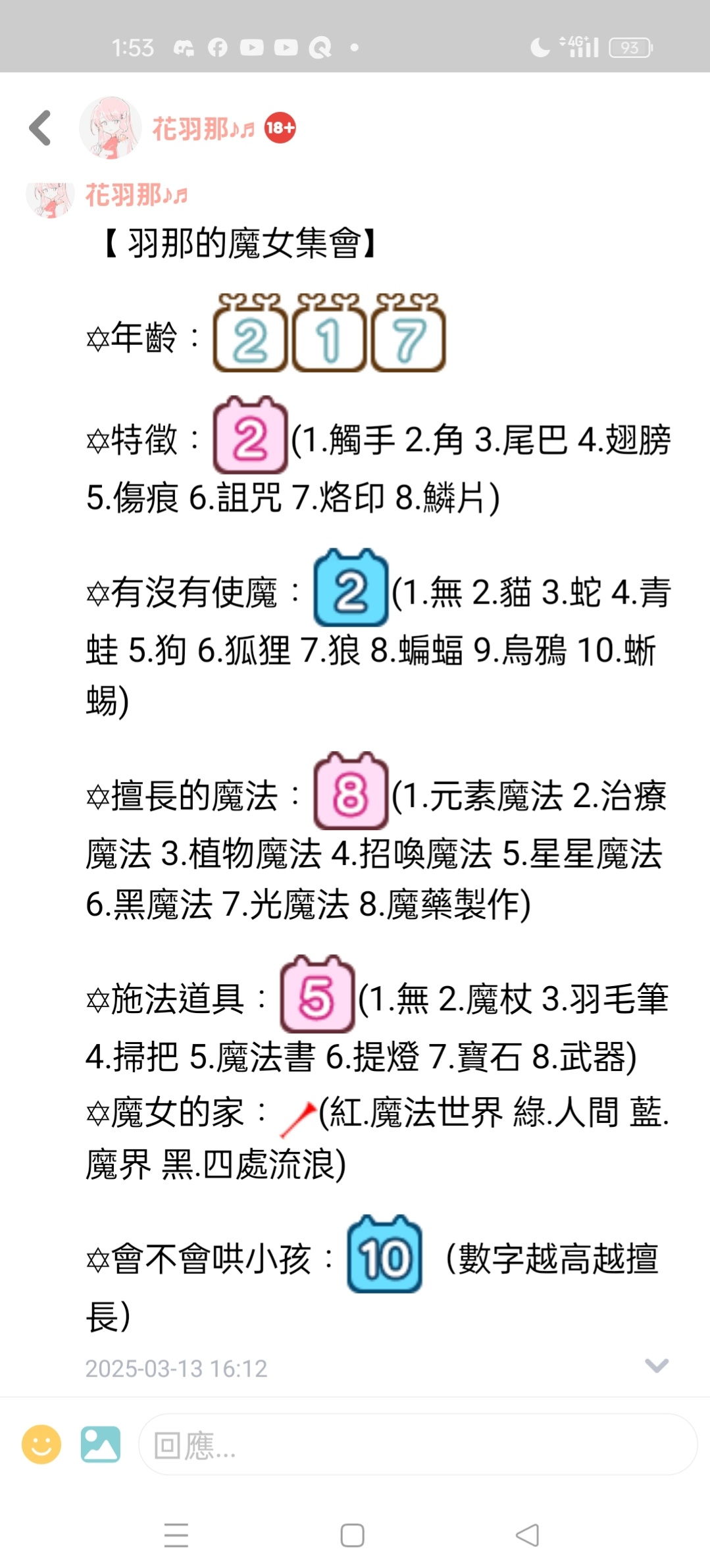Attach an image to the reply
The height and width of the screenshot is (1568, 710).
tap(101, 1444)
